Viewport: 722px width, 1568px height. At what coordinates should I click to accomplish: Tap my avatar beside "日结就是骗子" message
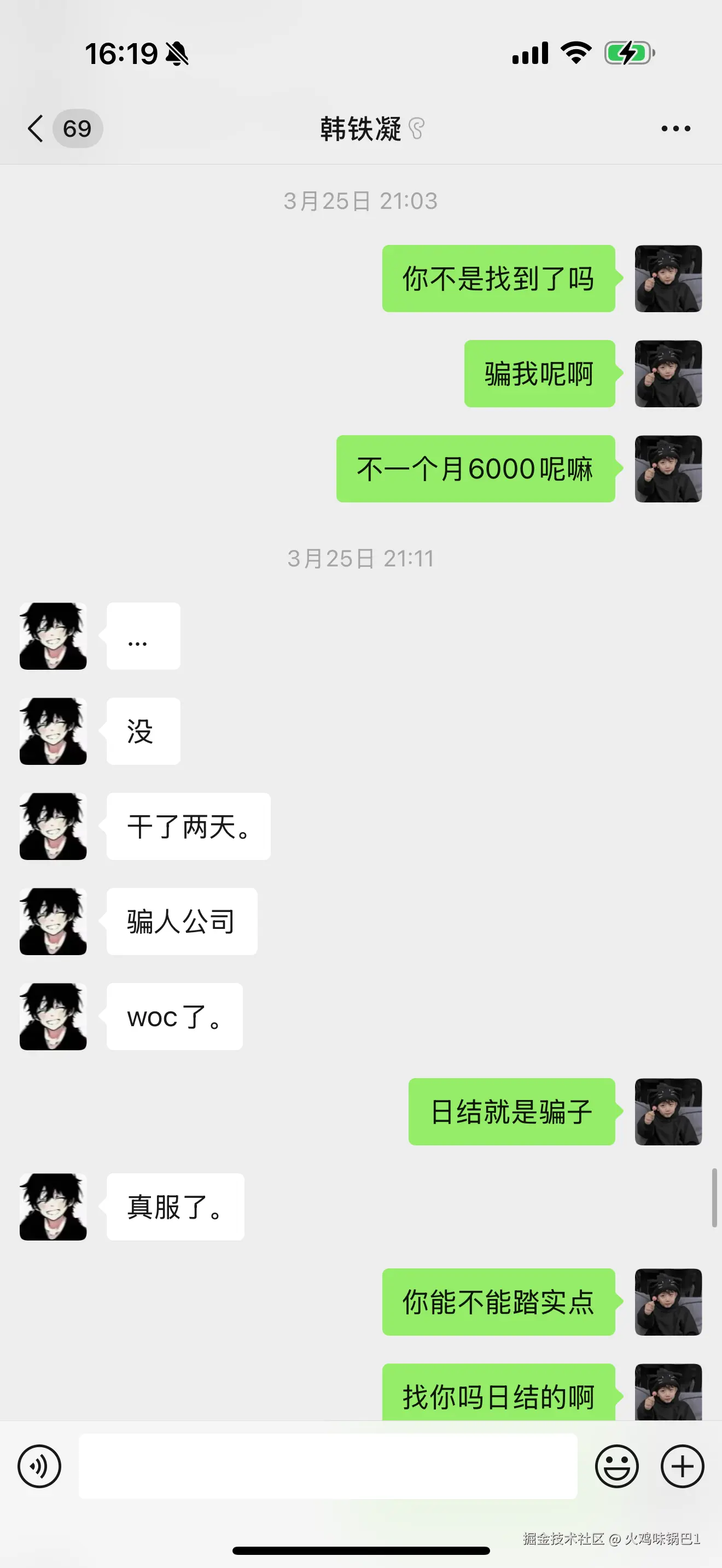[668, 1111]
